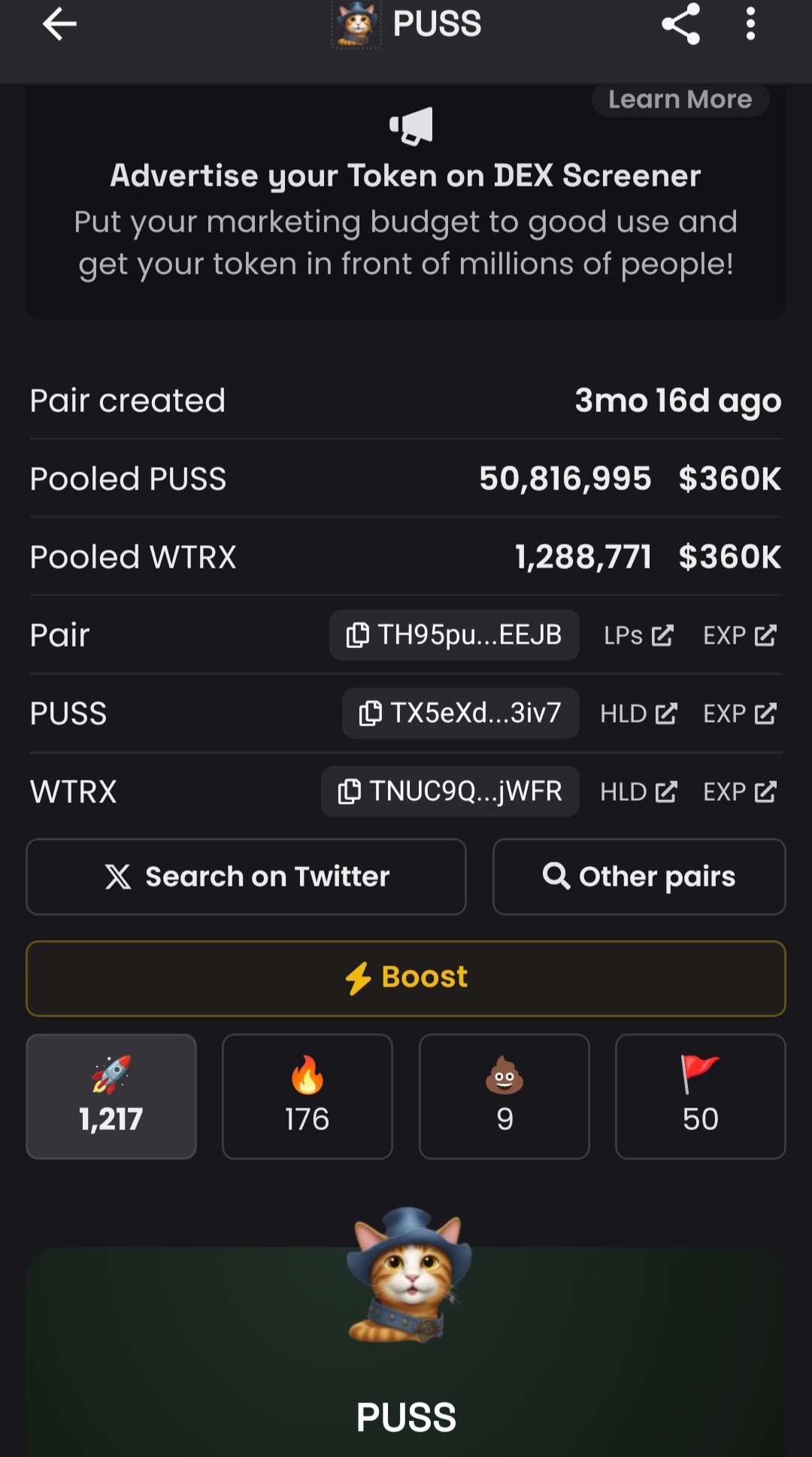React with the fire showing 176

click(308, 1096)
